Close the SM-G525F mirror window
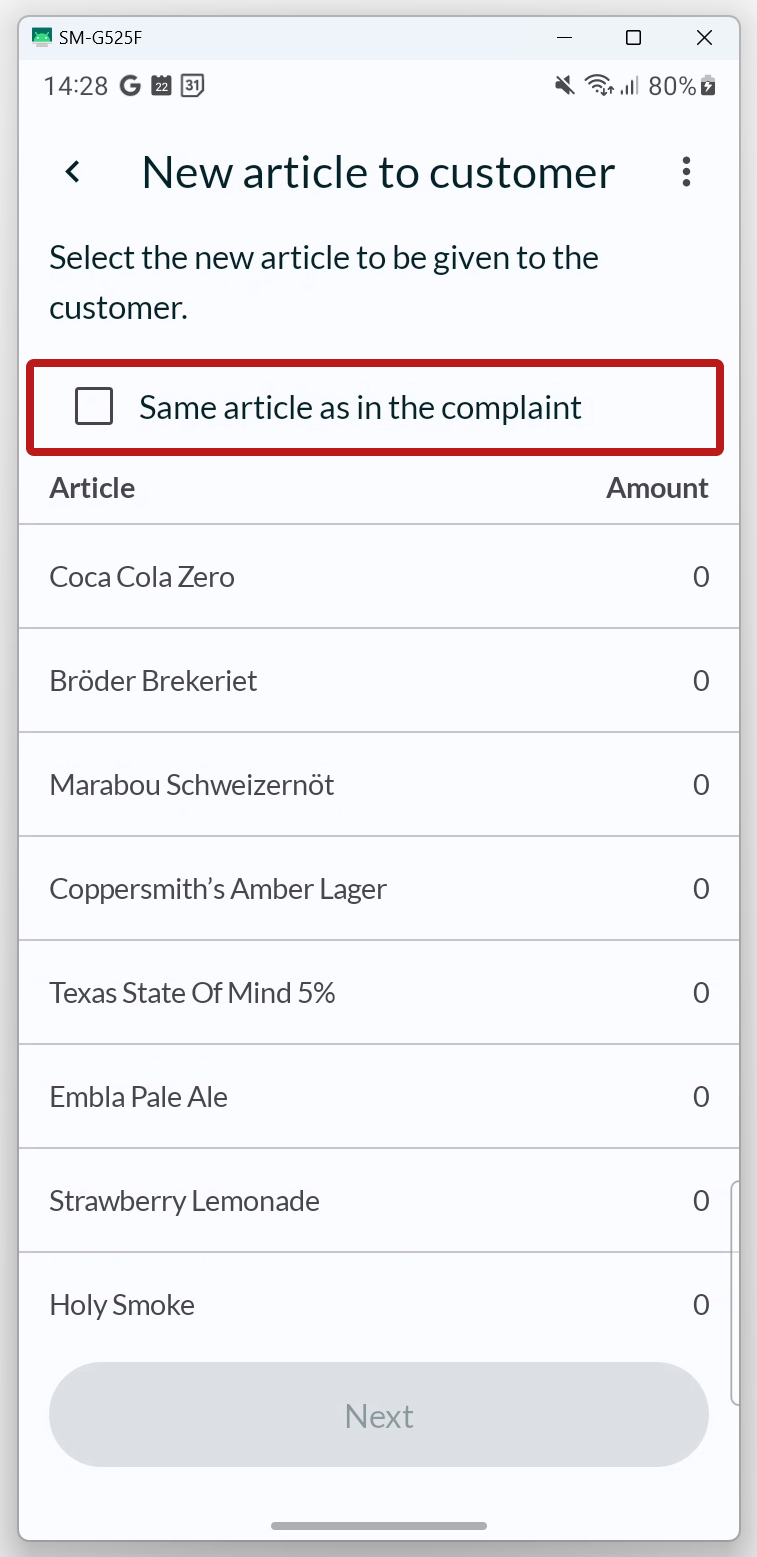Viewport: 757px width, 1557px height. point(704,38)
